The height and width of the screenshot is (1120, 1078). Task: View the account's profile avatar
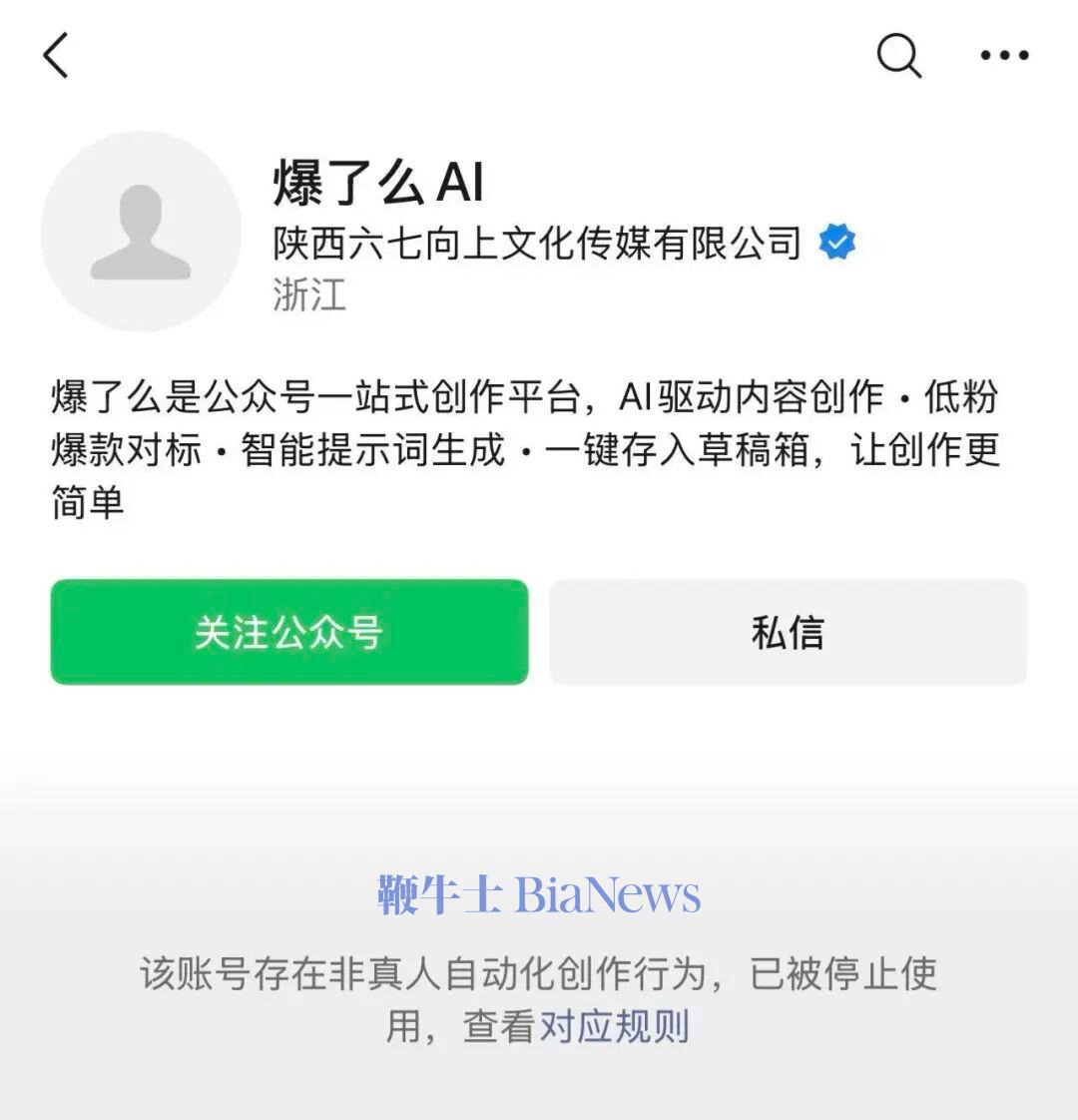click(x=141, y=232)
